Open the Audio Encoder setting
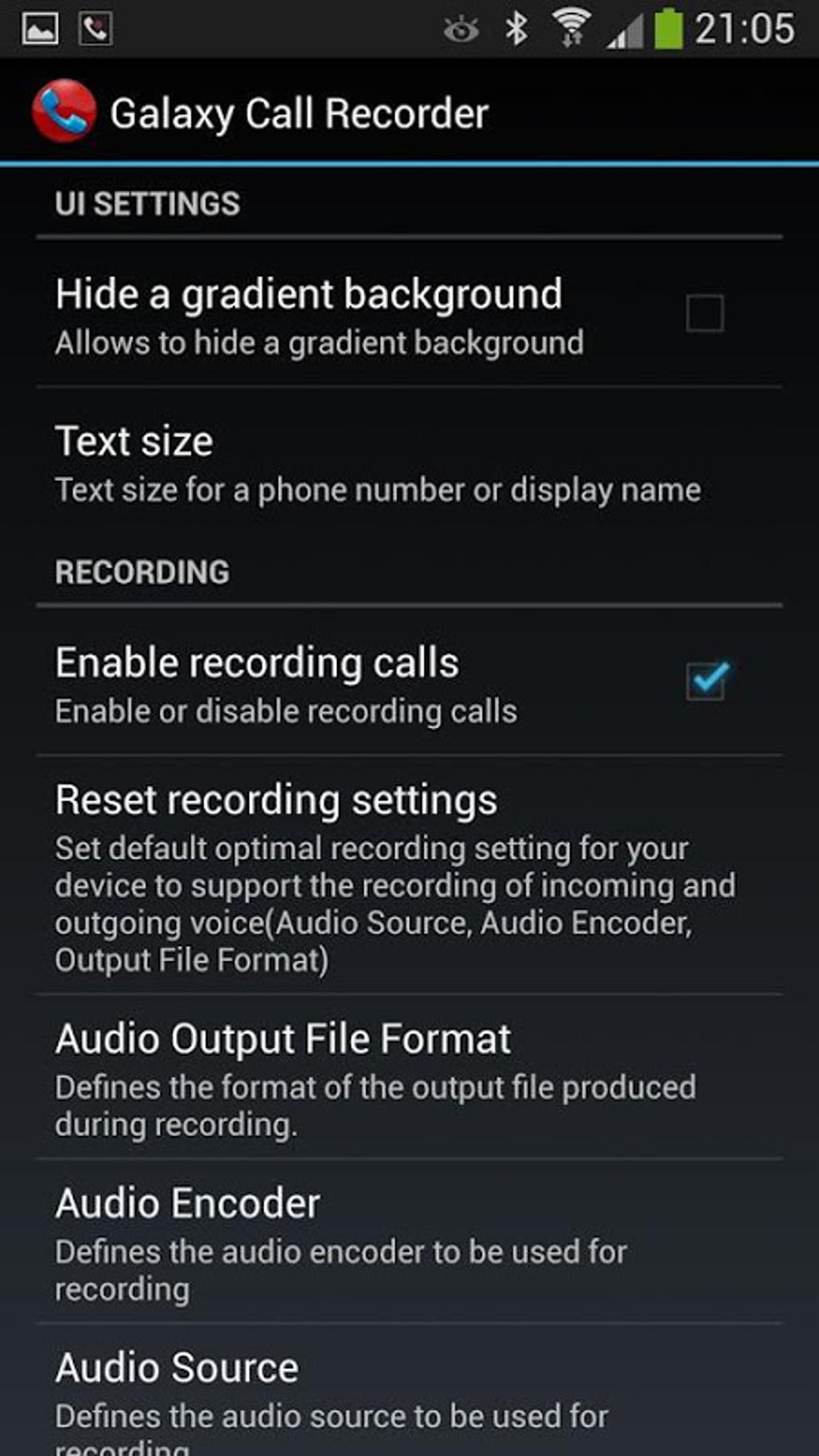The image size is (819, 1456). click(x=409, y=1242)
